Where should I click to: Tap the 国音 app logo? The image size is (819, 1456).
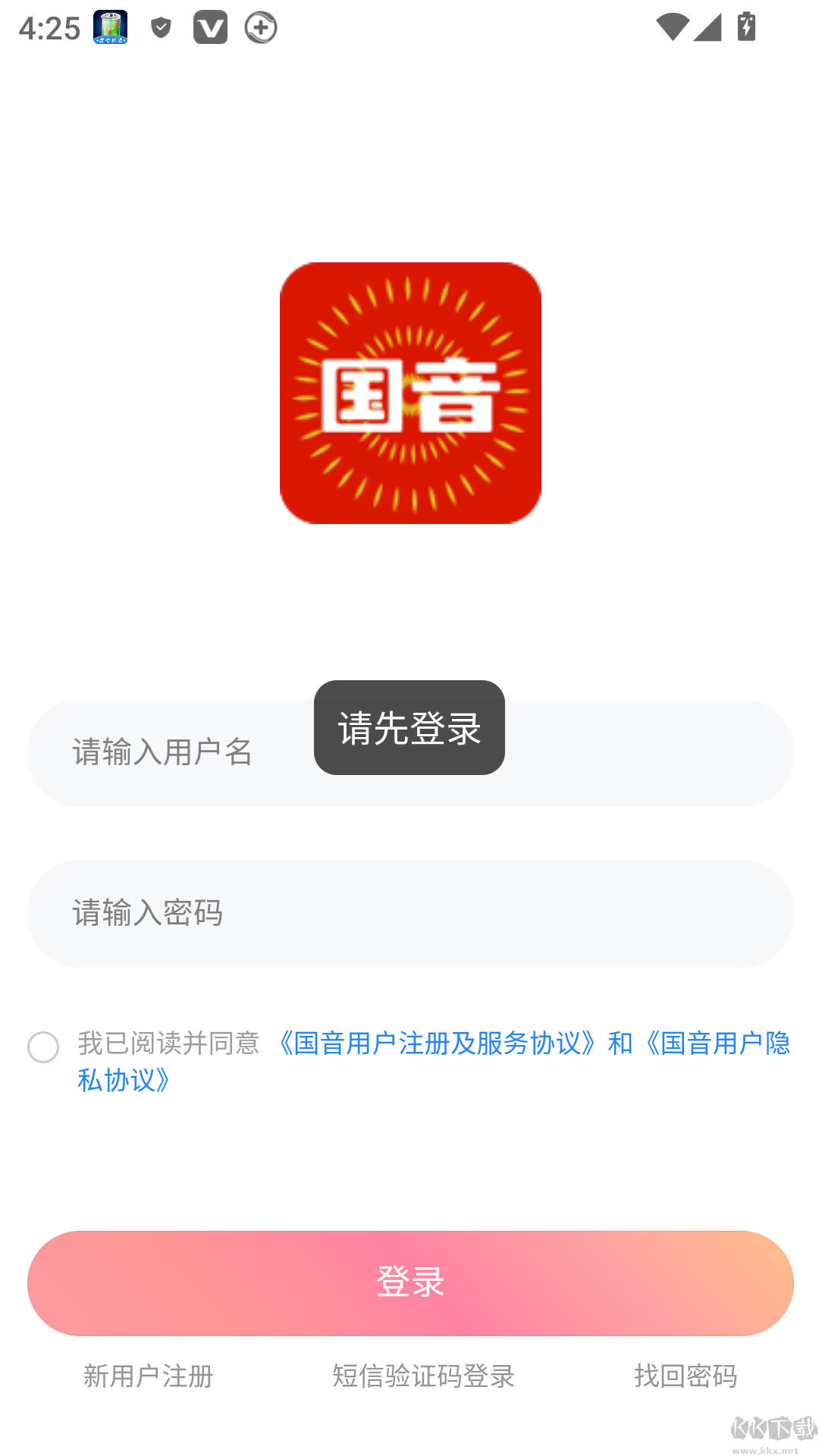pos(409,393)
